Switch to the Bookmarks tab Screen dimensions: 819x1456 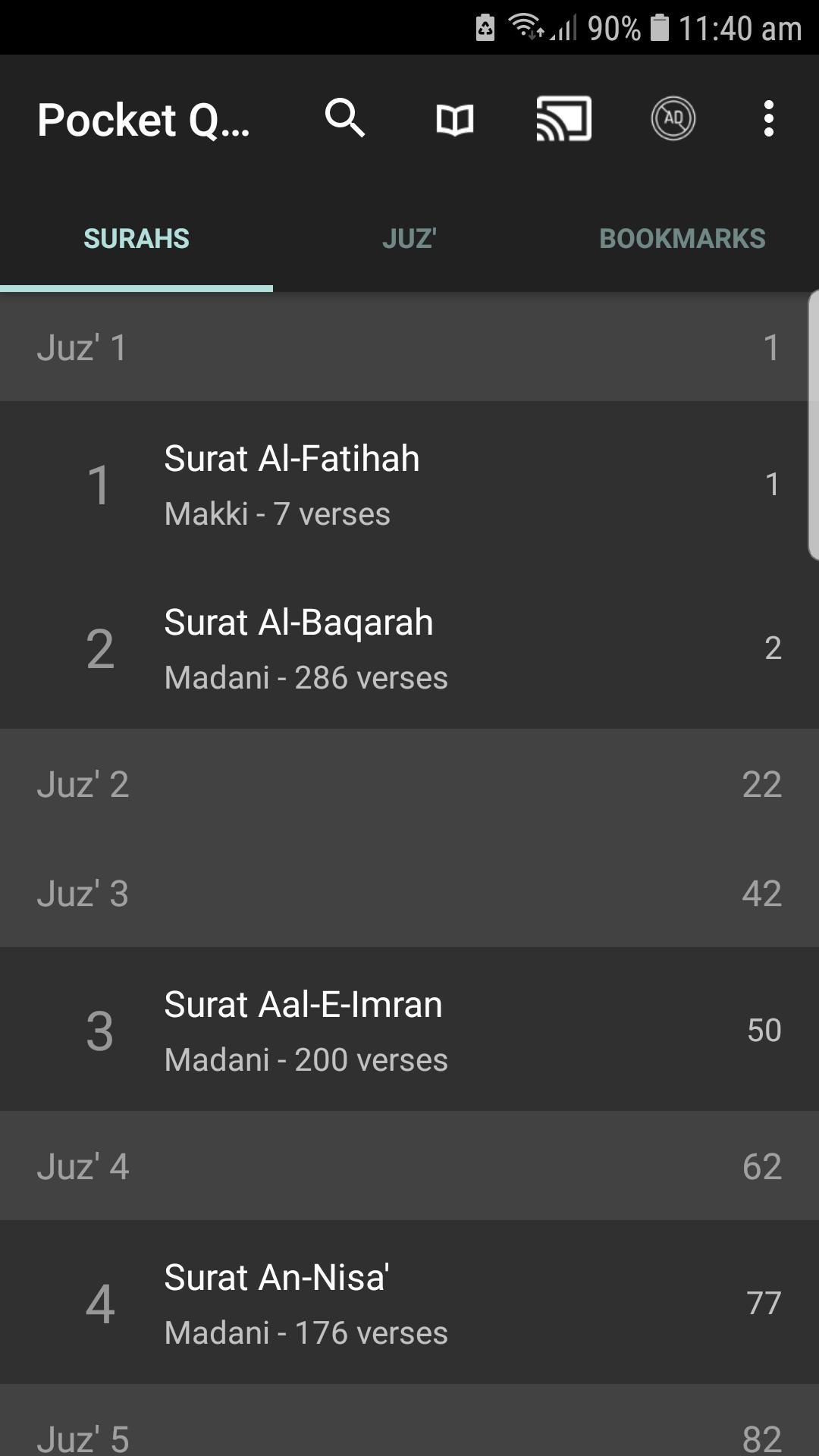[x=682, y=239]
